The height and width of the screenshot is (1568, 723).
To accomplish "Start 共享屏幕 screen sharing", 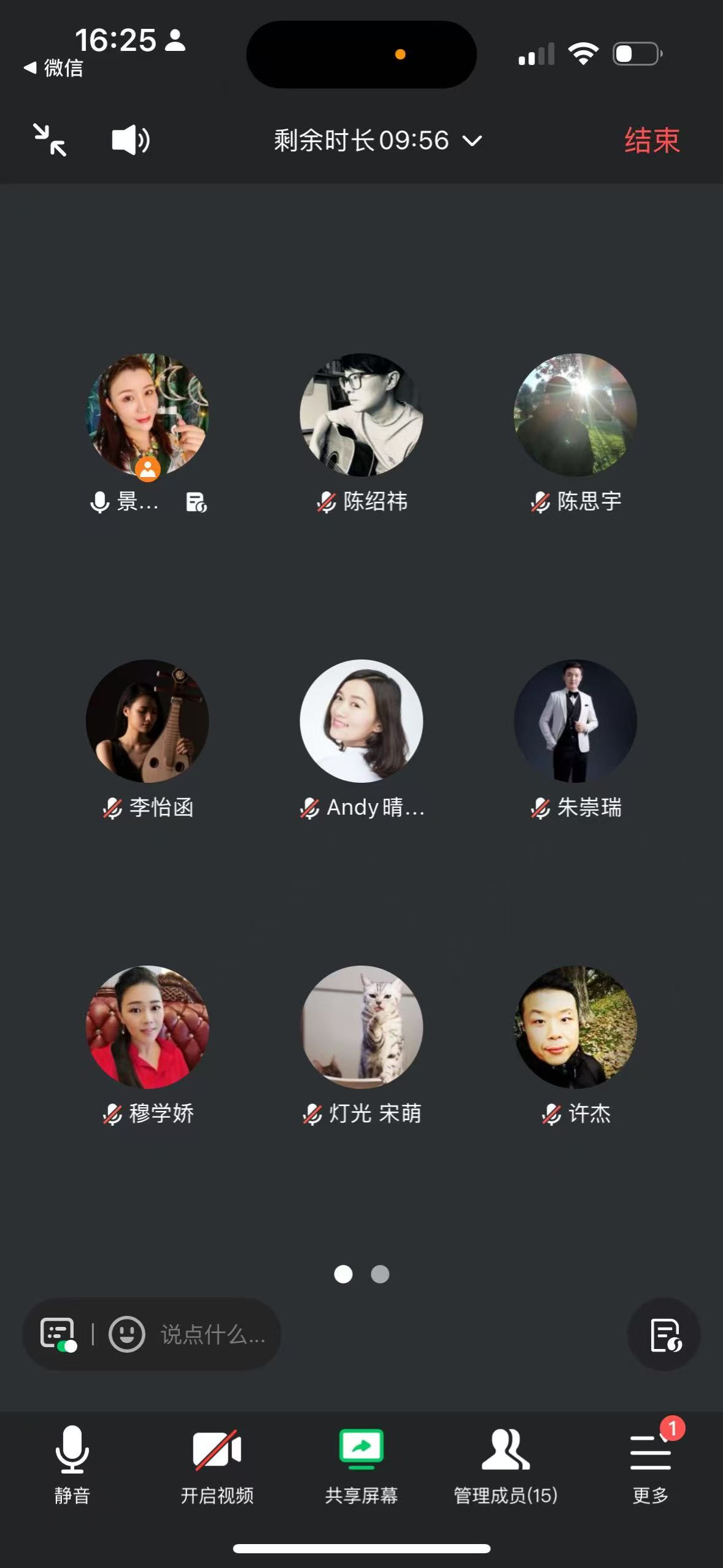I will [x=361, y=1464].
